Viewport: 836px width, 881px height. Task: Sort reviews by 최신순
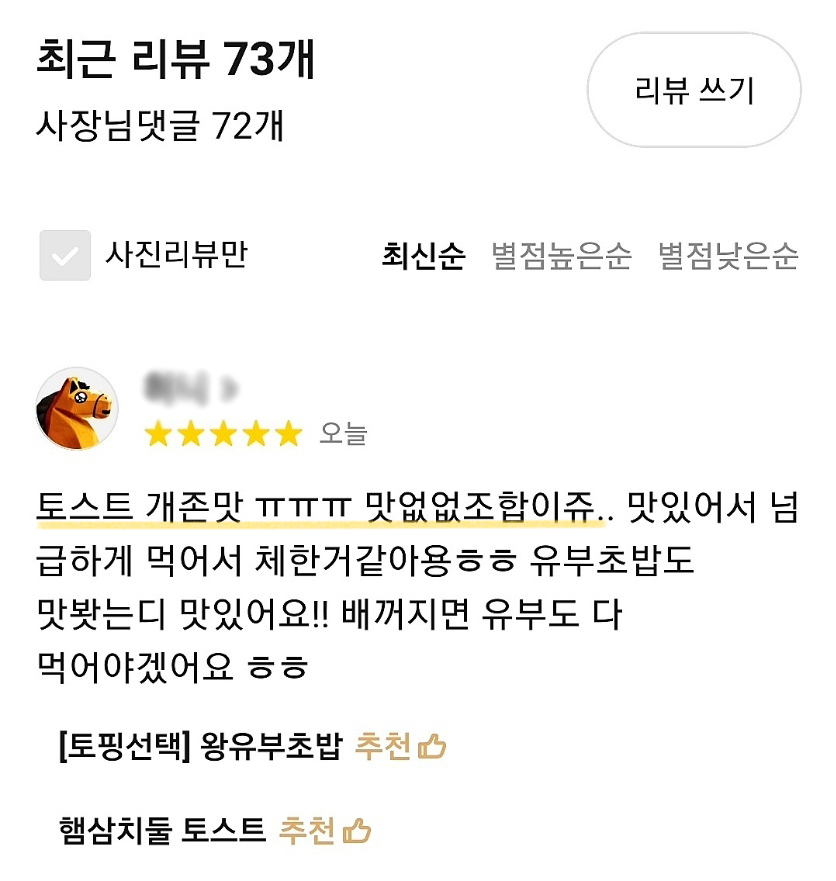tap(423, 256)
